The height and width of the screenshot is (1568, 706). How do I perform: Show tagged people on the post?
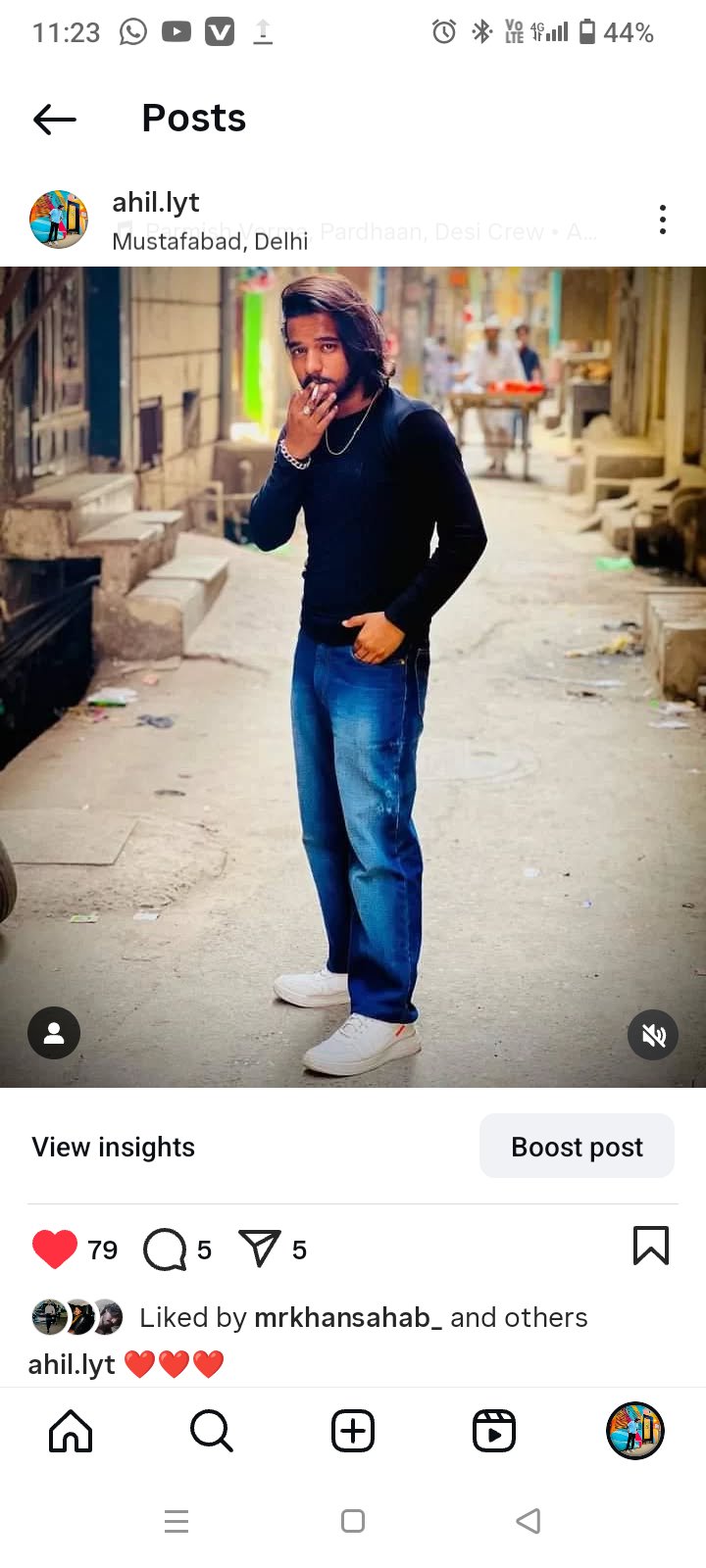(54, 1033)
